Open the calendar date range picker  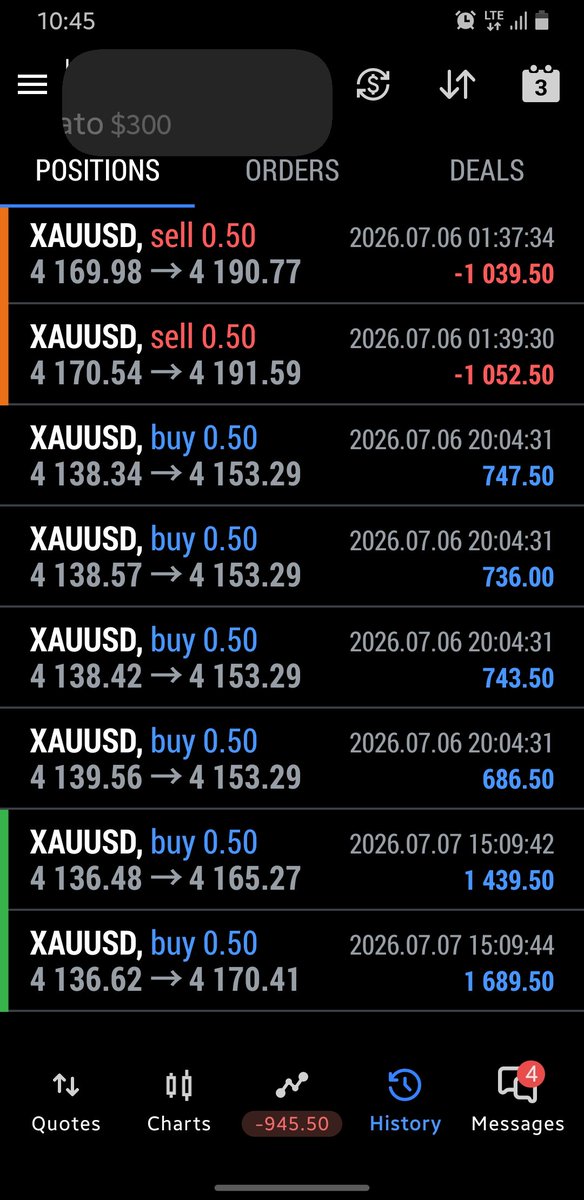[540, 85]
